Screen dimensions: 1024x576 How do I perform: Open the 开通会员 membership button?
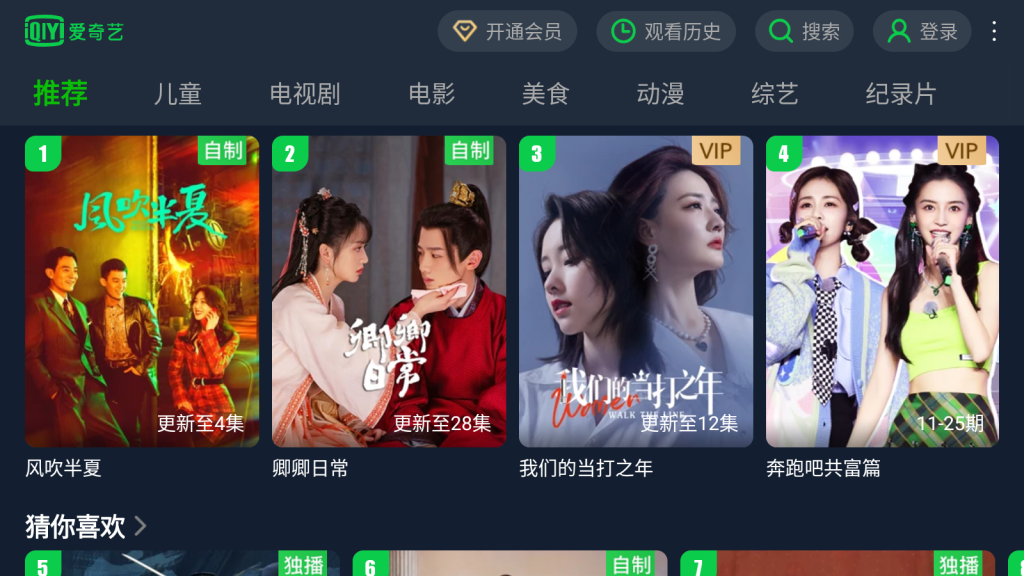506,32
